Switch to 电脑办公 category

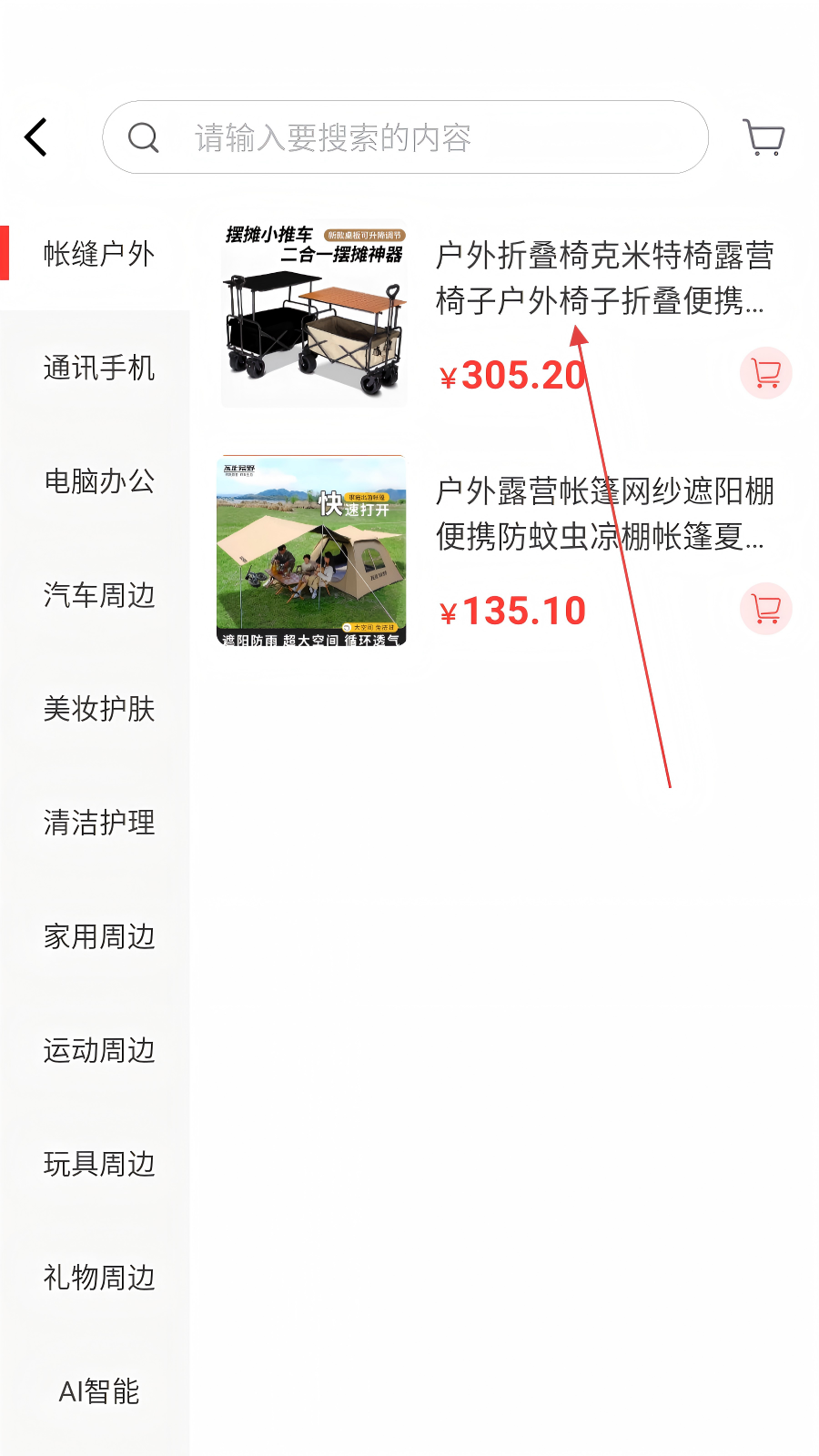(98, 481)
